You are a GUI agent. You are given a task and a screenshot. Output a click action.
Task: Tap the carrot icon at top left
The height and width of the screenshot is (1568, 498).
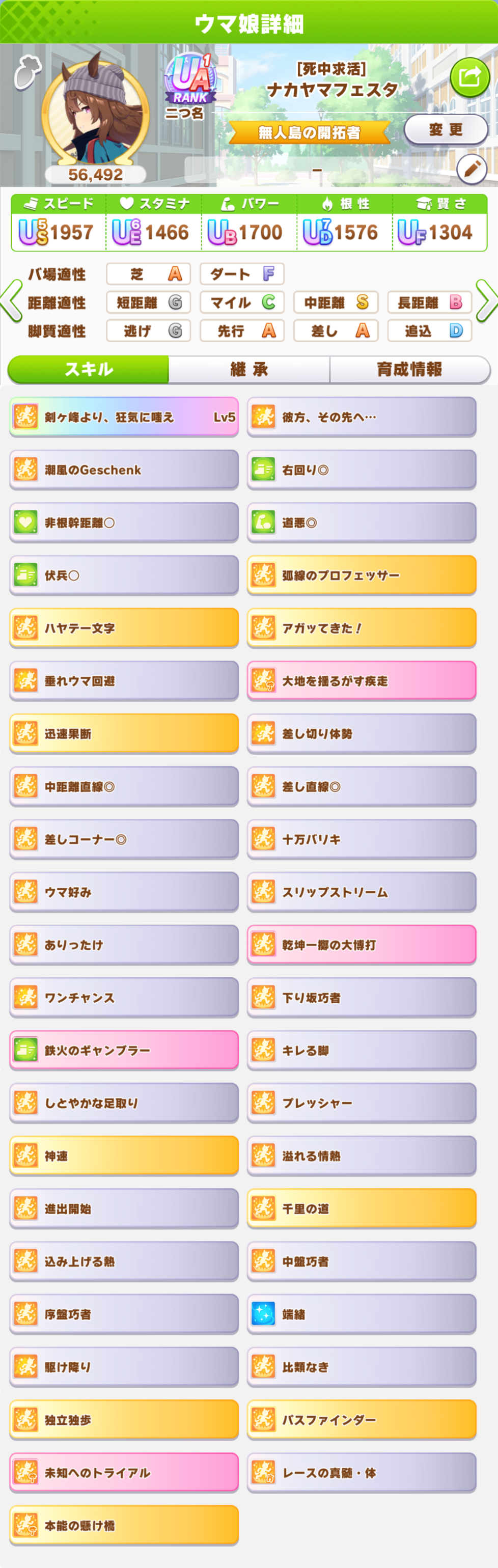27,72
